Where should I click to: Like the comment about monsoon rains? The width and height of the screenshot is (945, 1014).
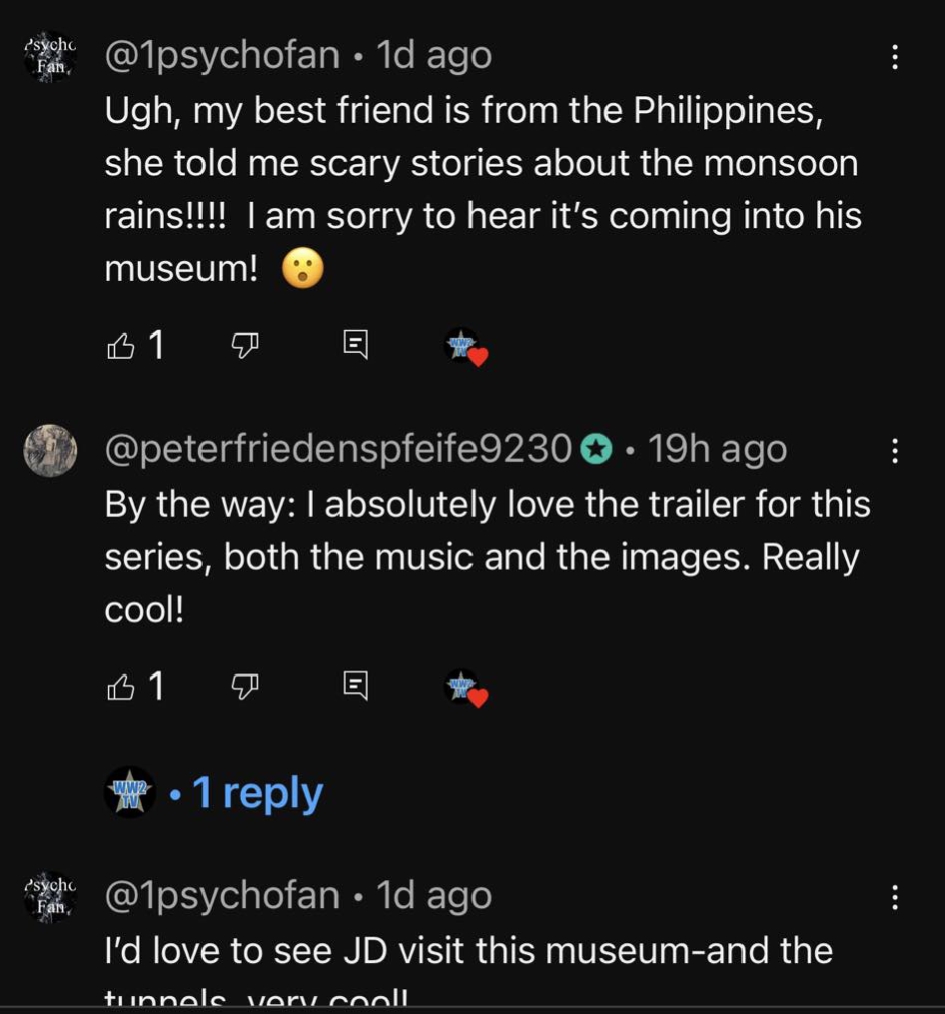pyautogui.click(x=120, y=346)
